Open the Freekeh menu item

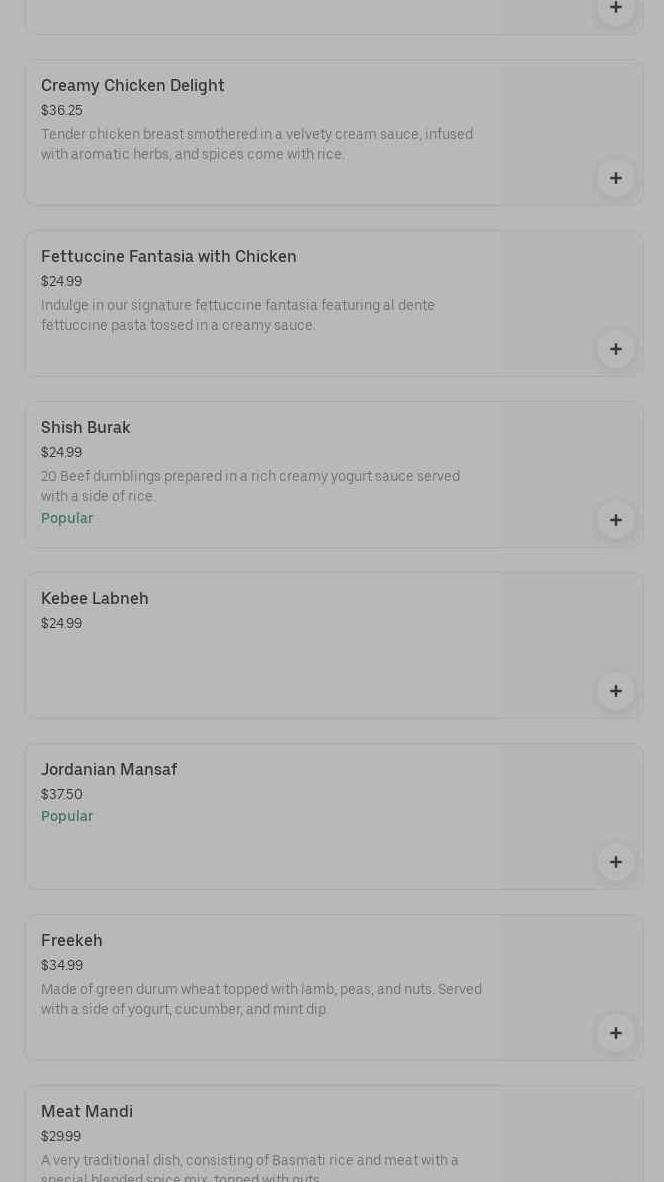(x=72, y=941)
